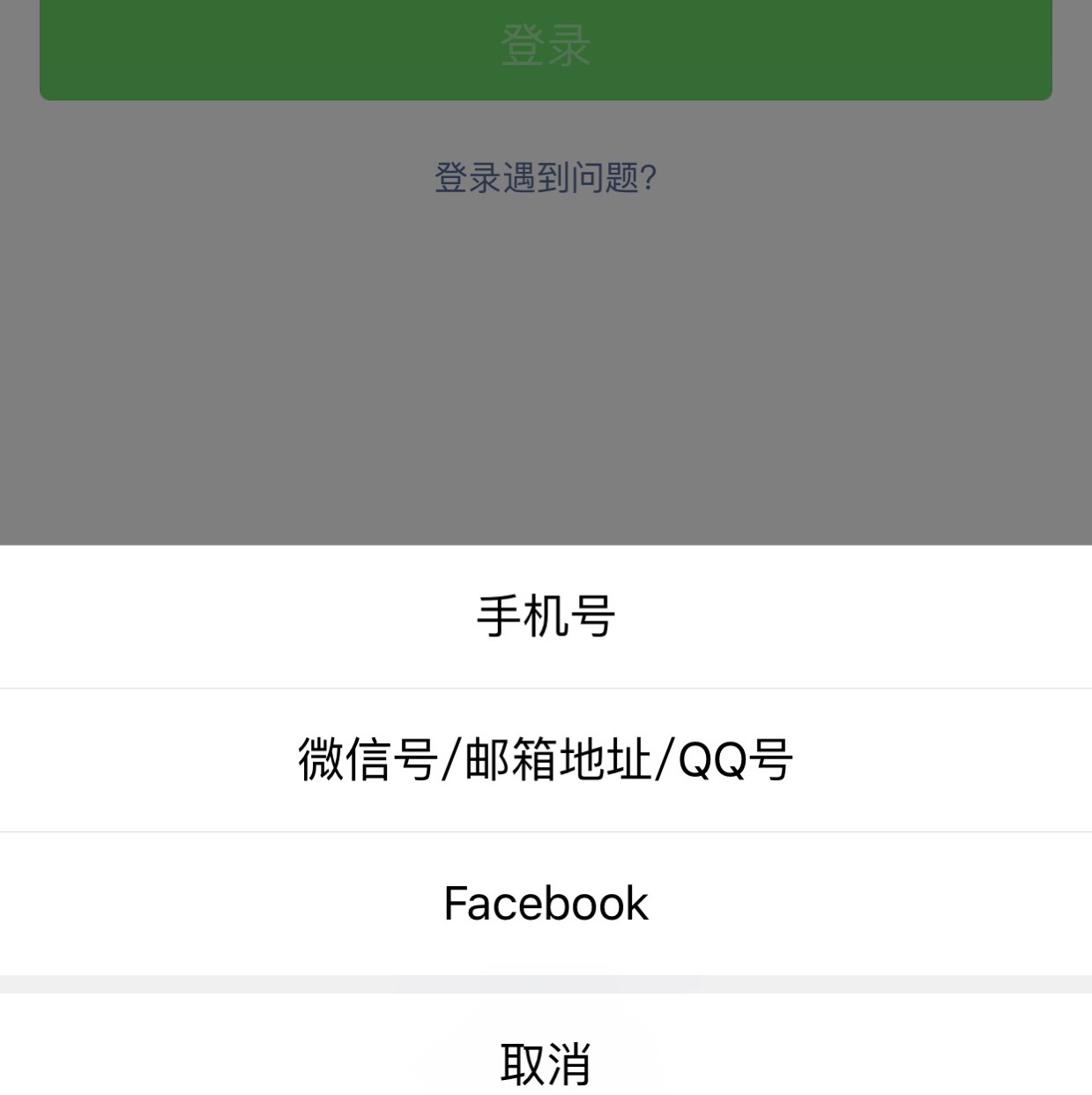Choose the topmost action sheet option
The image size is (1092, 1095).
(x=546, y=616)
